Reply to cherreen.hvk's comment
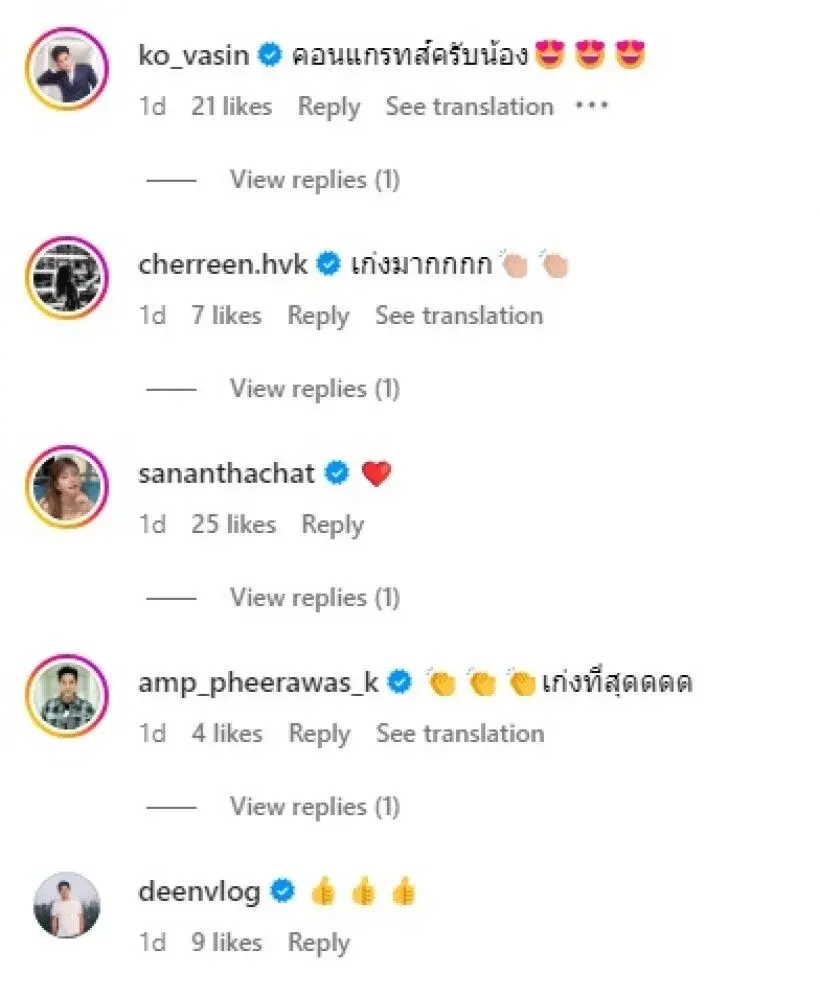The height and width of the screenshot is (997, 820). pos(318,316)
